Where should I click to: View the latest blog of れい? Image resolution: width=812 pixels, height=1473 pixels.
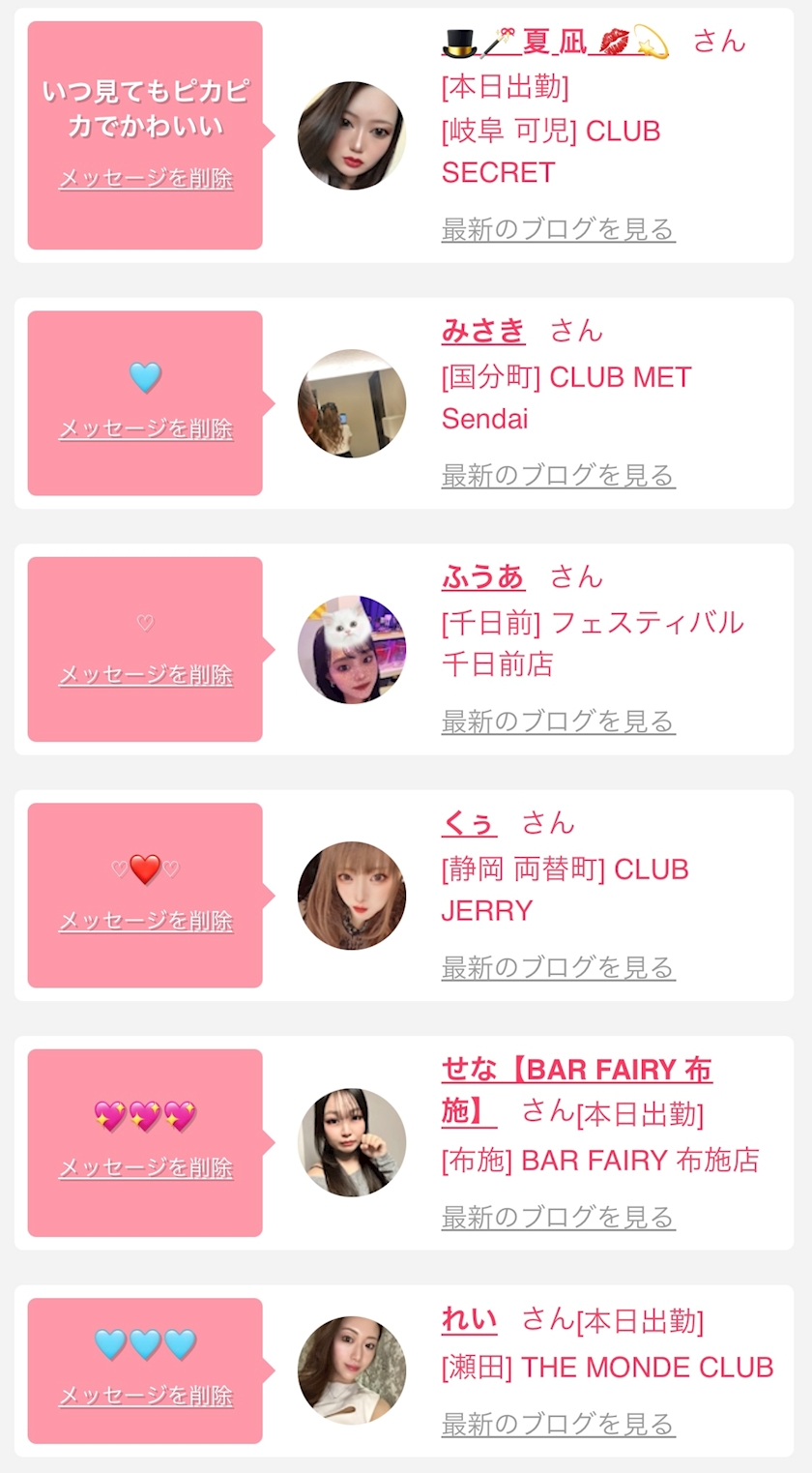(558, 1424)
